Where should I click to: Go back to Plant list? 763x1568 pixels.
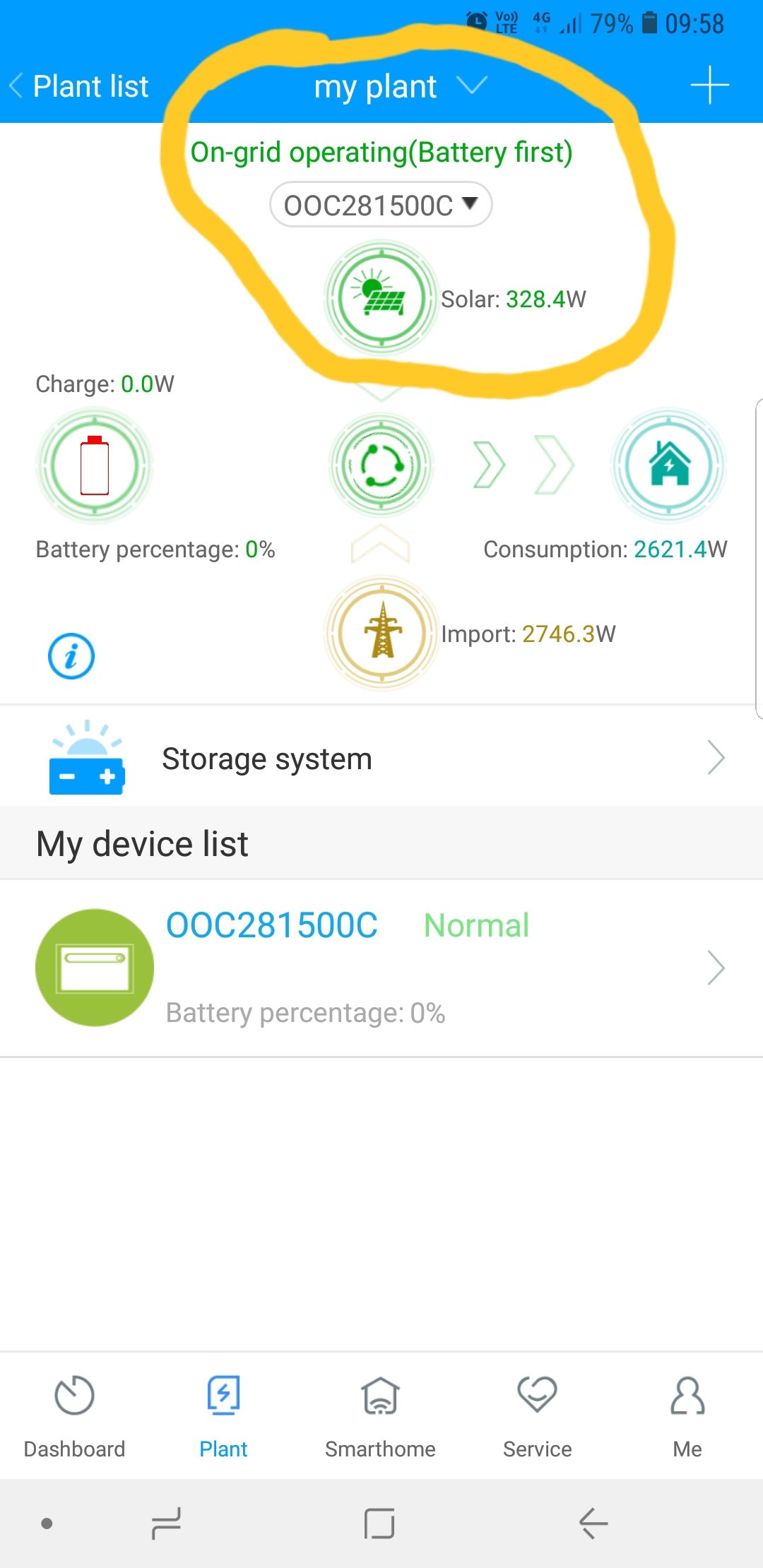tap(79, 87)
